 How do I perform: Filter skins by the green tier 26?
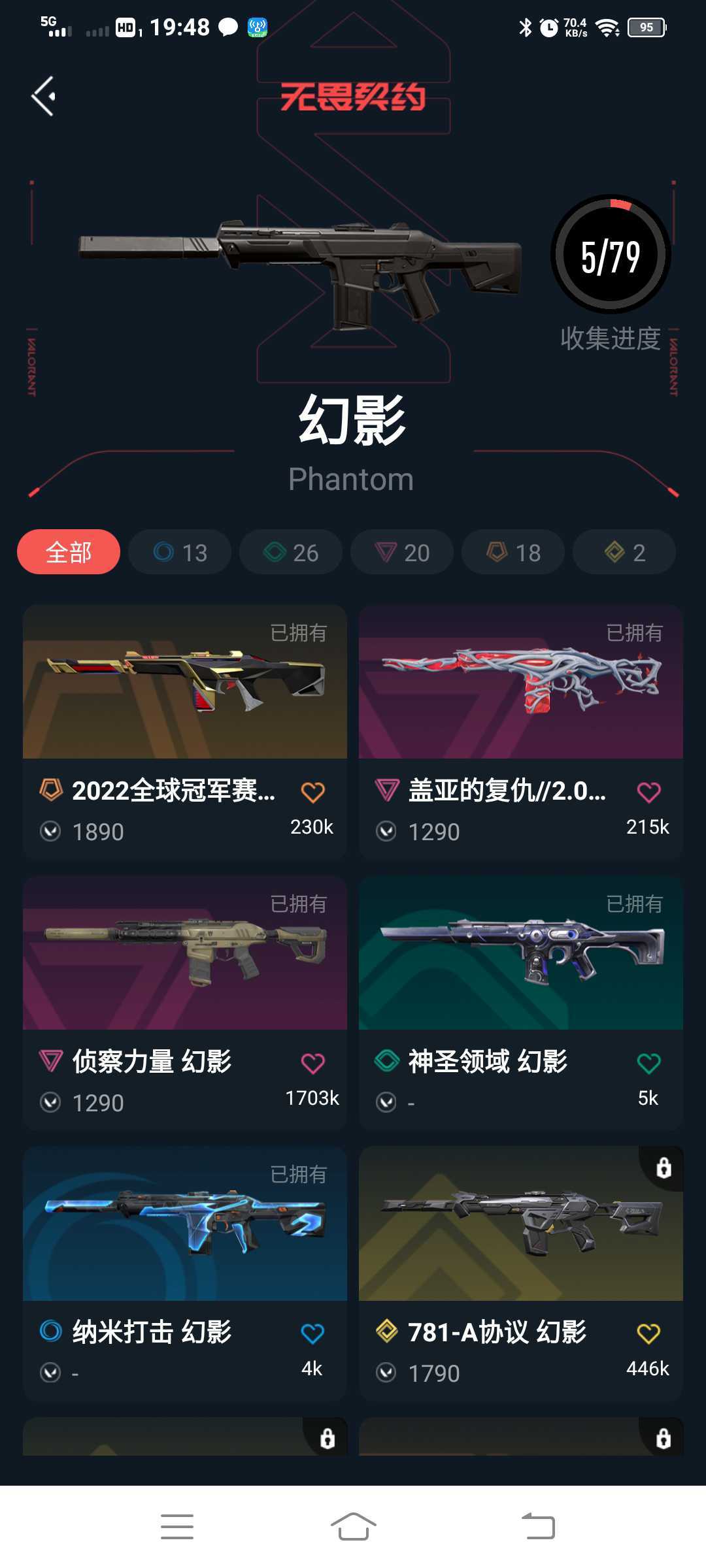point(291,552)
